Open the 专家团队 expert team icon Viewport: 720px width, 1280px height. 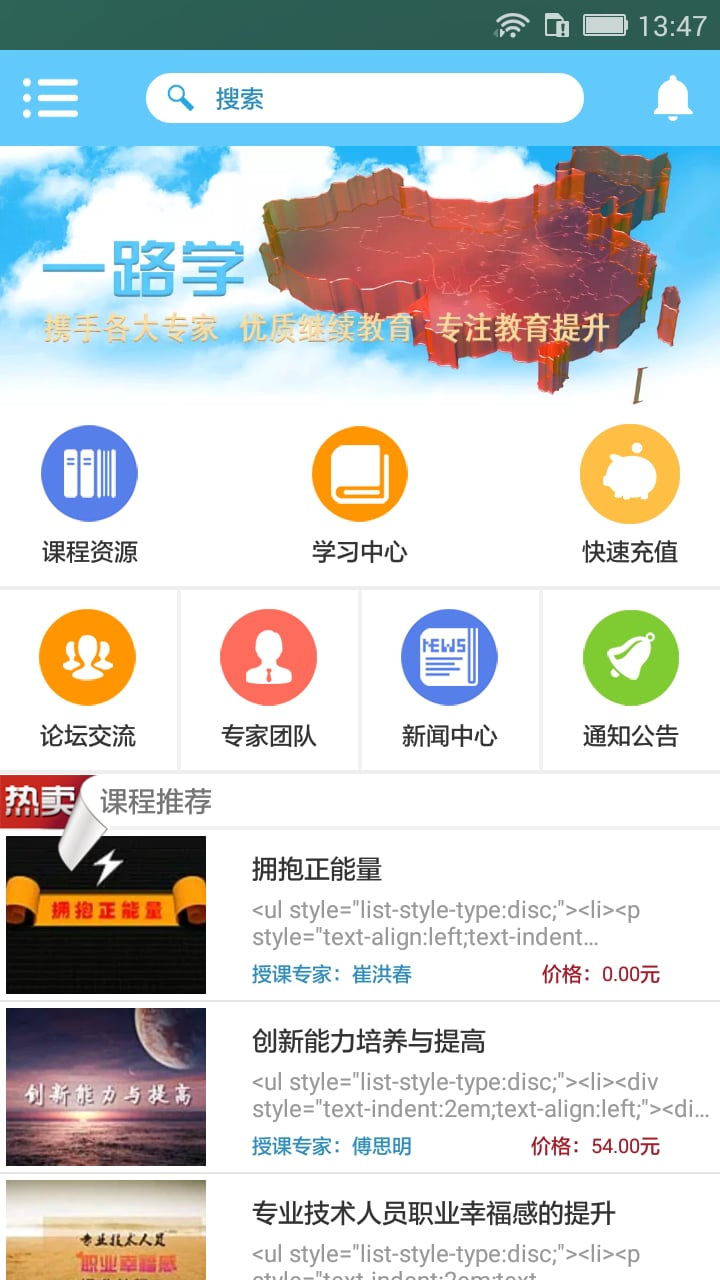point(269,657)
